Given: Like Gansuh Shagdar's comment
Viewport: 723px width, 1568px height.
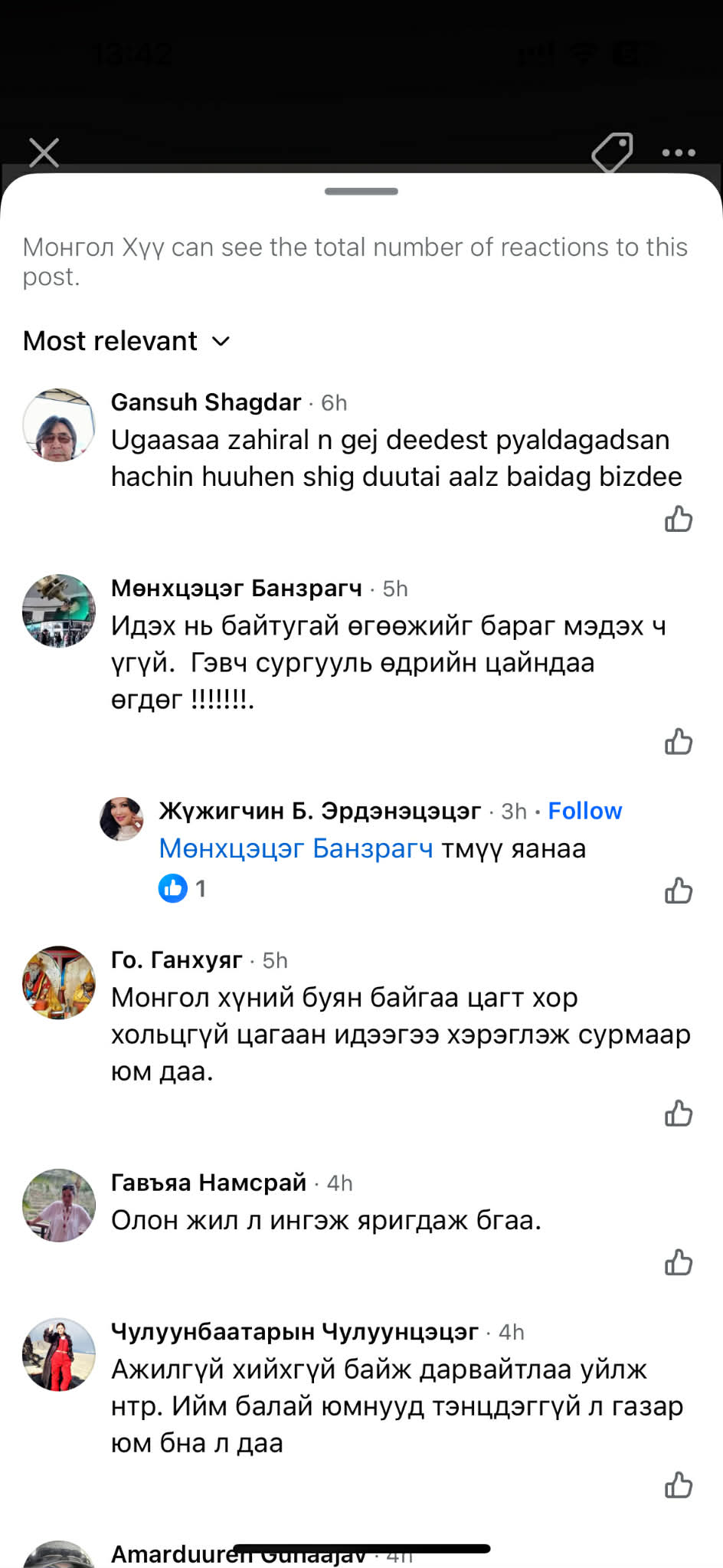Looking at the screenshot, I should coord(679,520).
